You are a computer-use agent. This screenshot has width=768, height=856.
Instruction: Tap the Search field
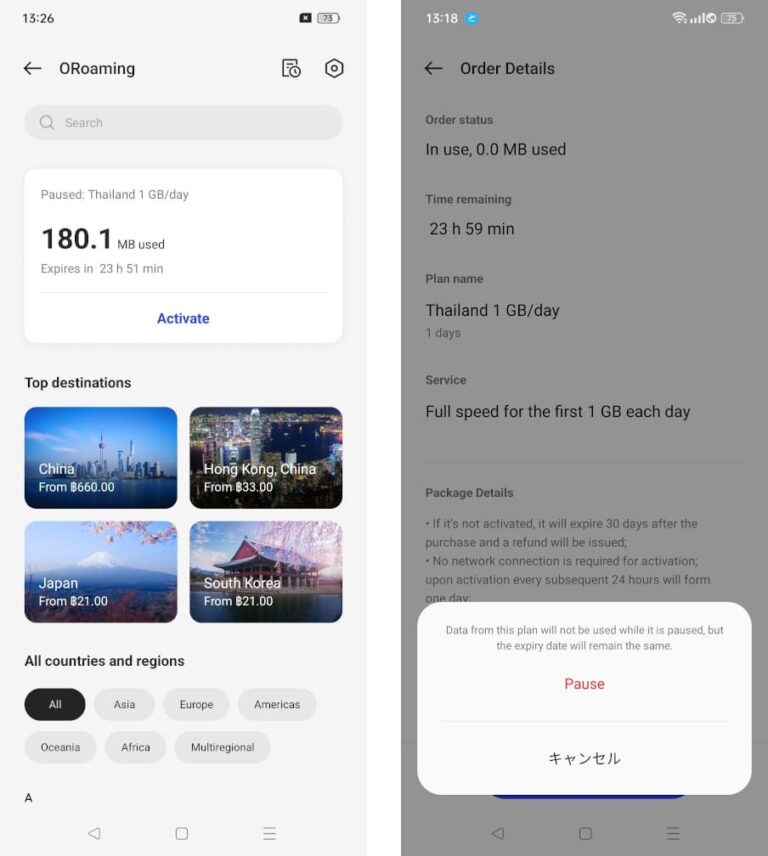click(183, 123)
